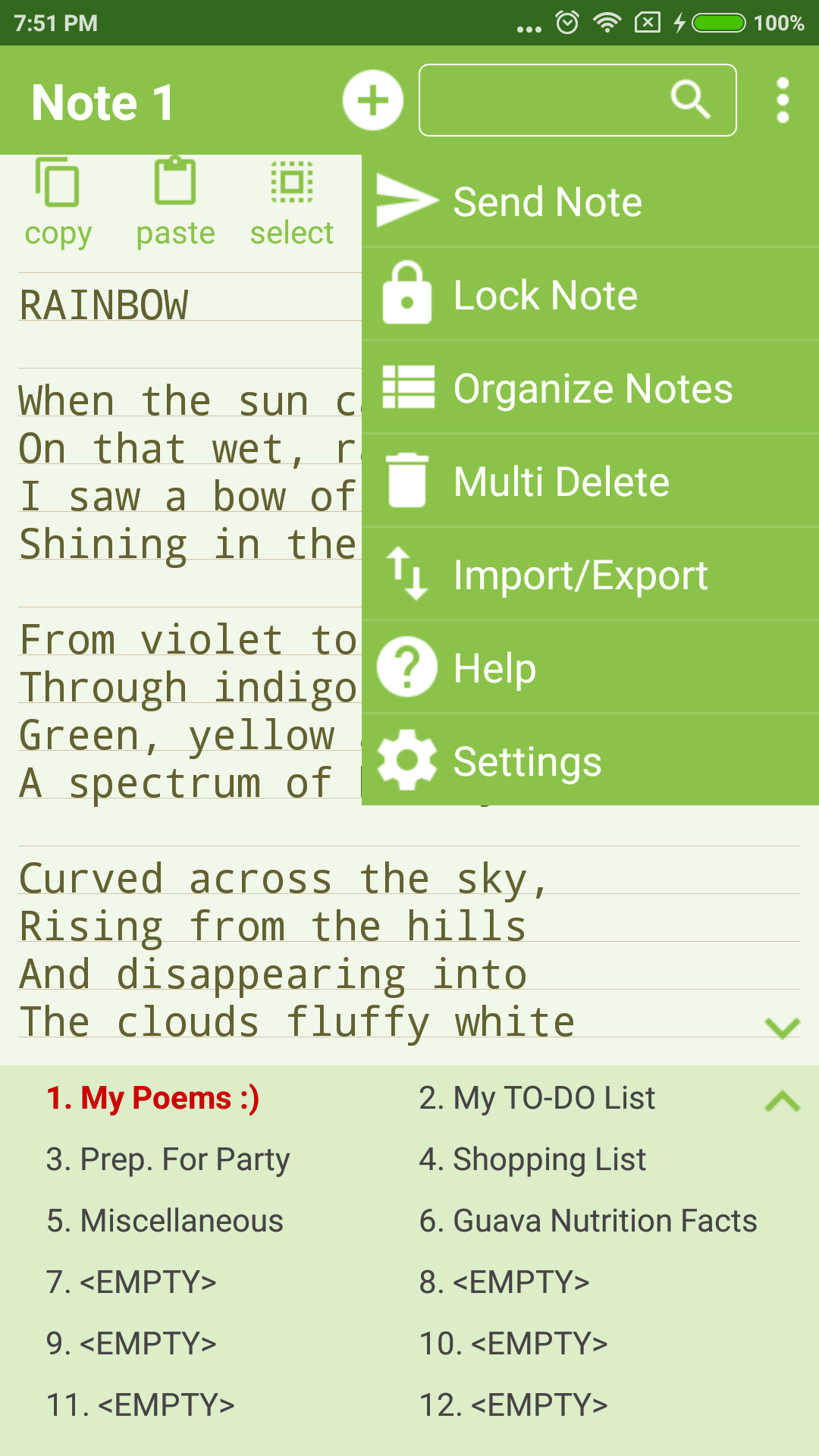
Task: Collapse the note using the down chevron
Action: point(783,1028)
